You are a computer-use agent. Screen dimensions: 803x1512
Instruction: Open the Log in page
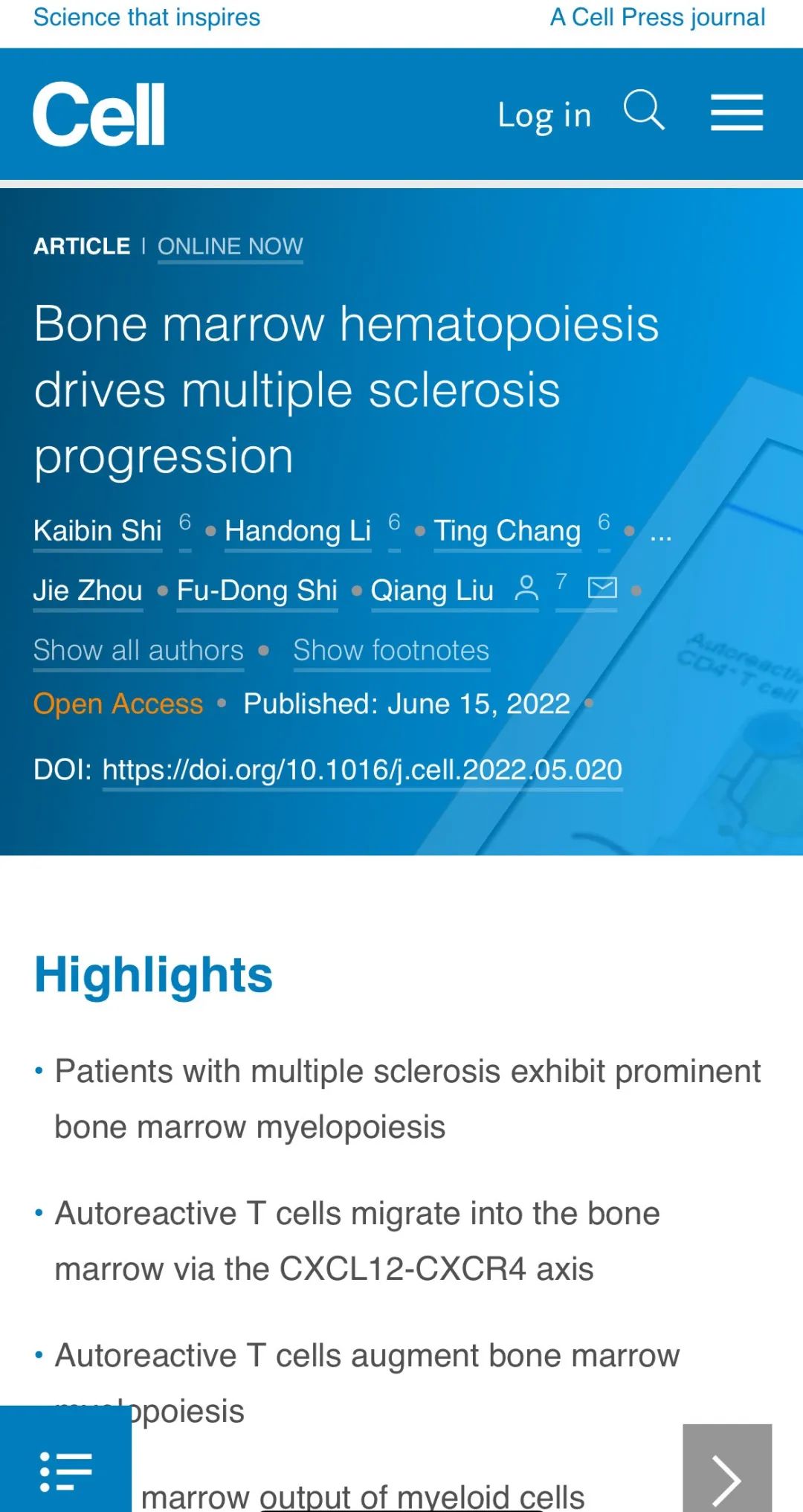(x=544, y=115)
